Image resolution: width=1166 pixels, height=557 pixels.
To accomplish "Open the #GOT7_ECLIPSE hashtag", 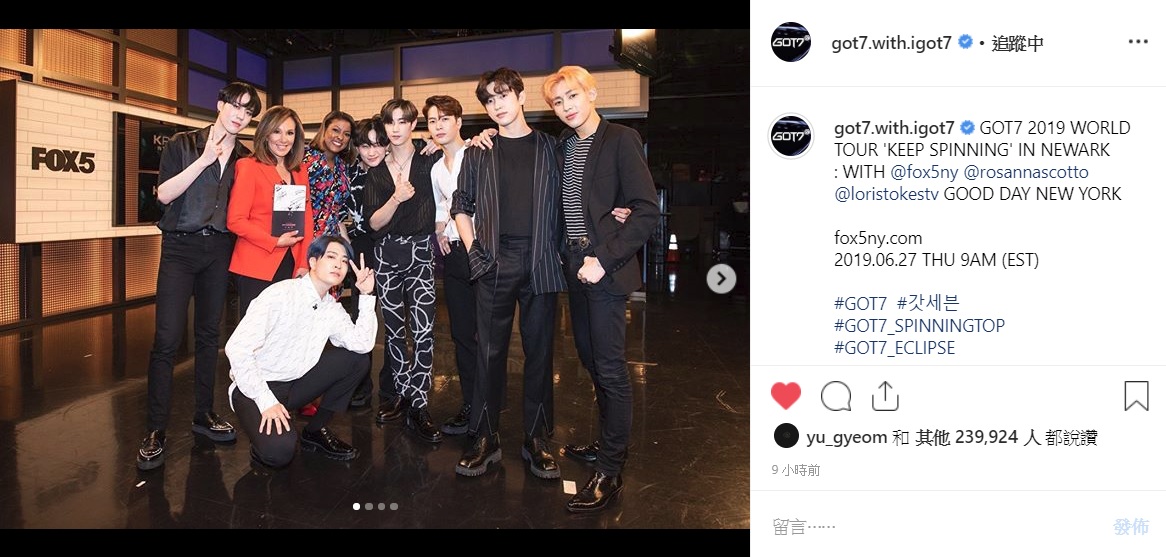I will tap(894, 348).
